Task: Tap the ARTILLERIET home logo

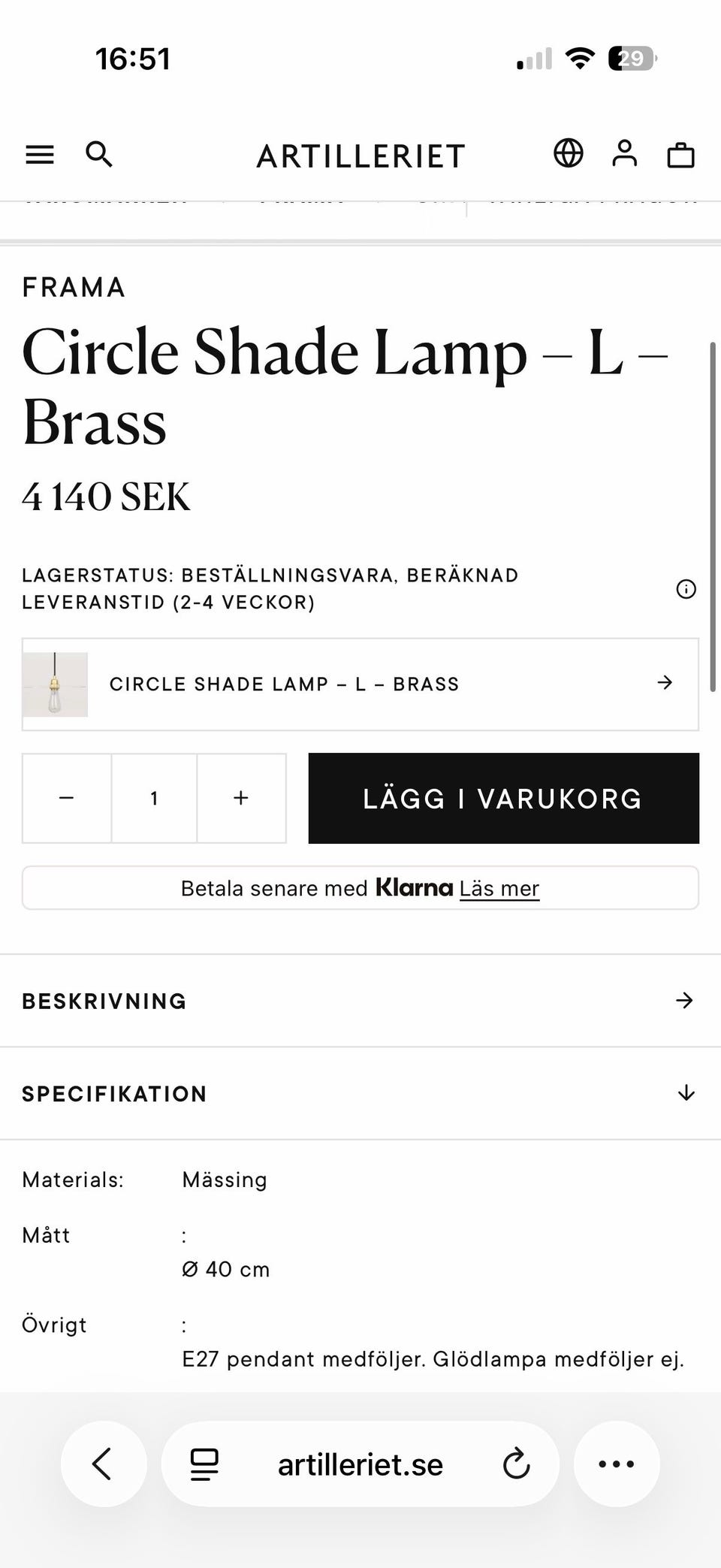Action: click(x=360, y=156)
